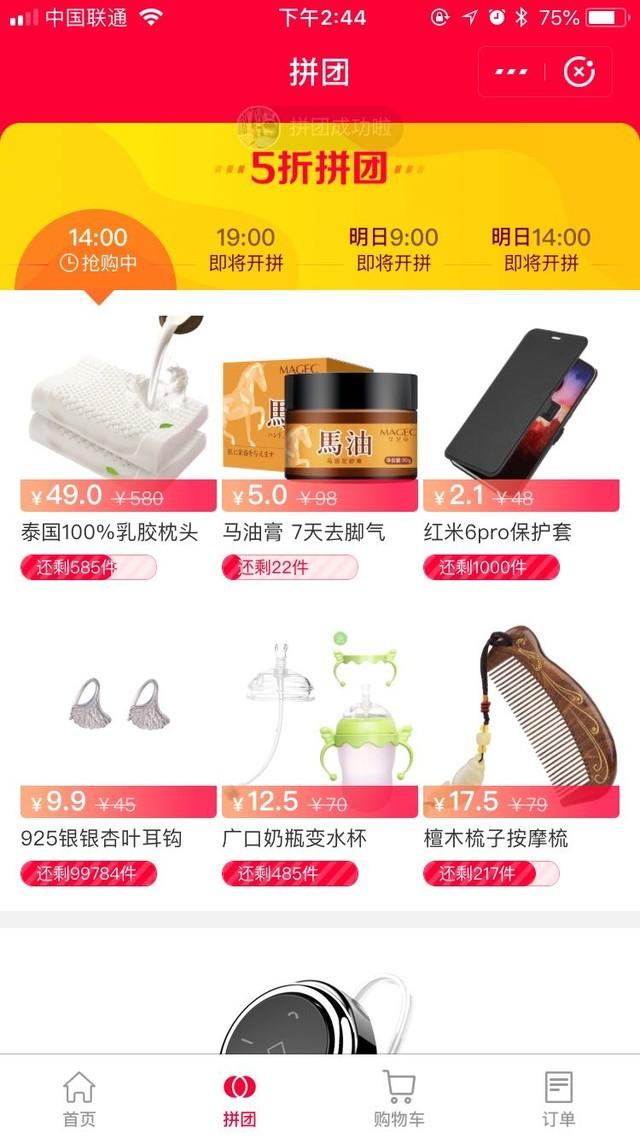Open the mini program more-options menu
Screen dimensions: 640x1138
click(511, 72)
